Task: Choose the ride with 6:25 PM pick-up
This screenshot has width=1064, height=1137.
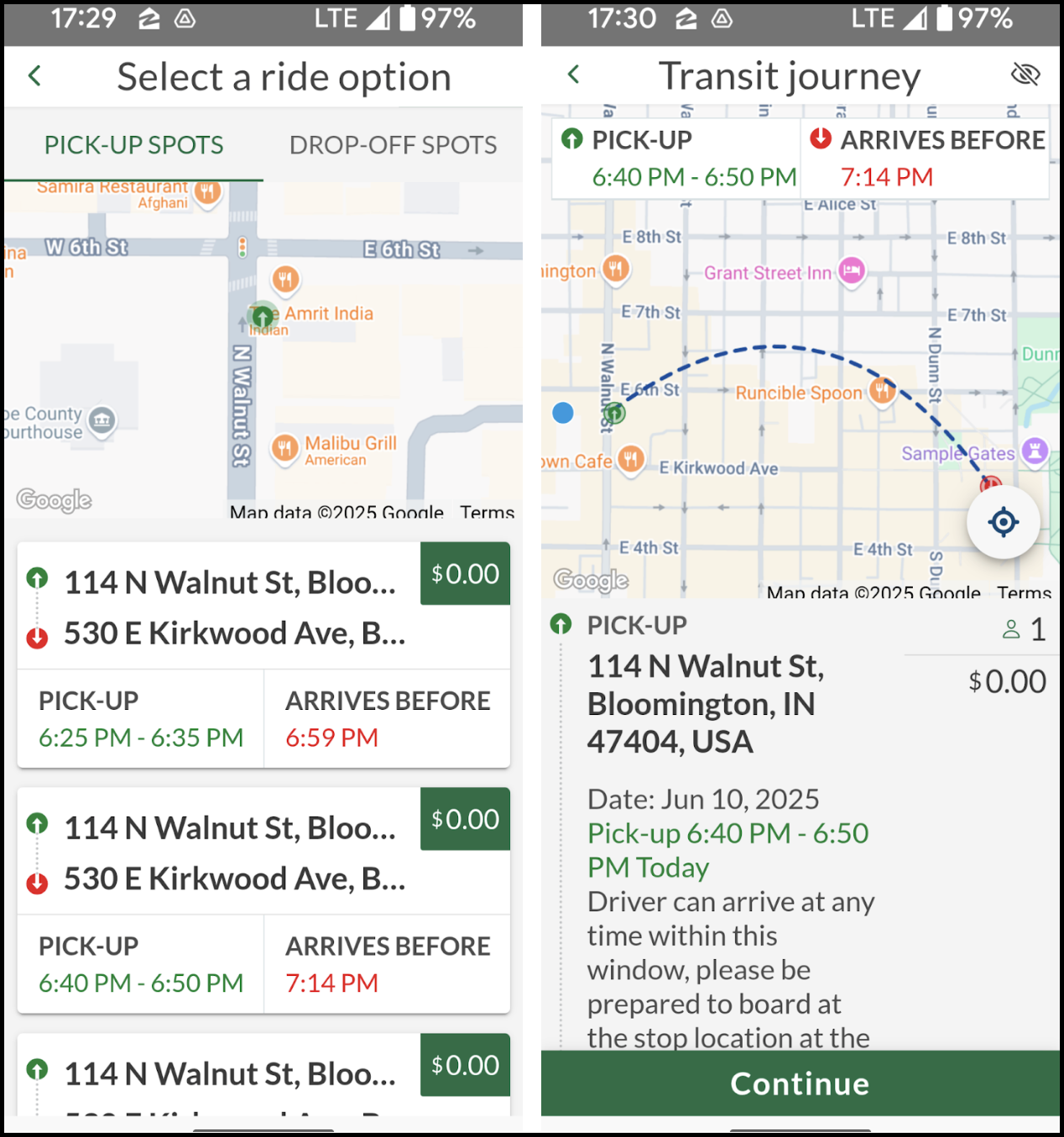Action: point(263,655)
